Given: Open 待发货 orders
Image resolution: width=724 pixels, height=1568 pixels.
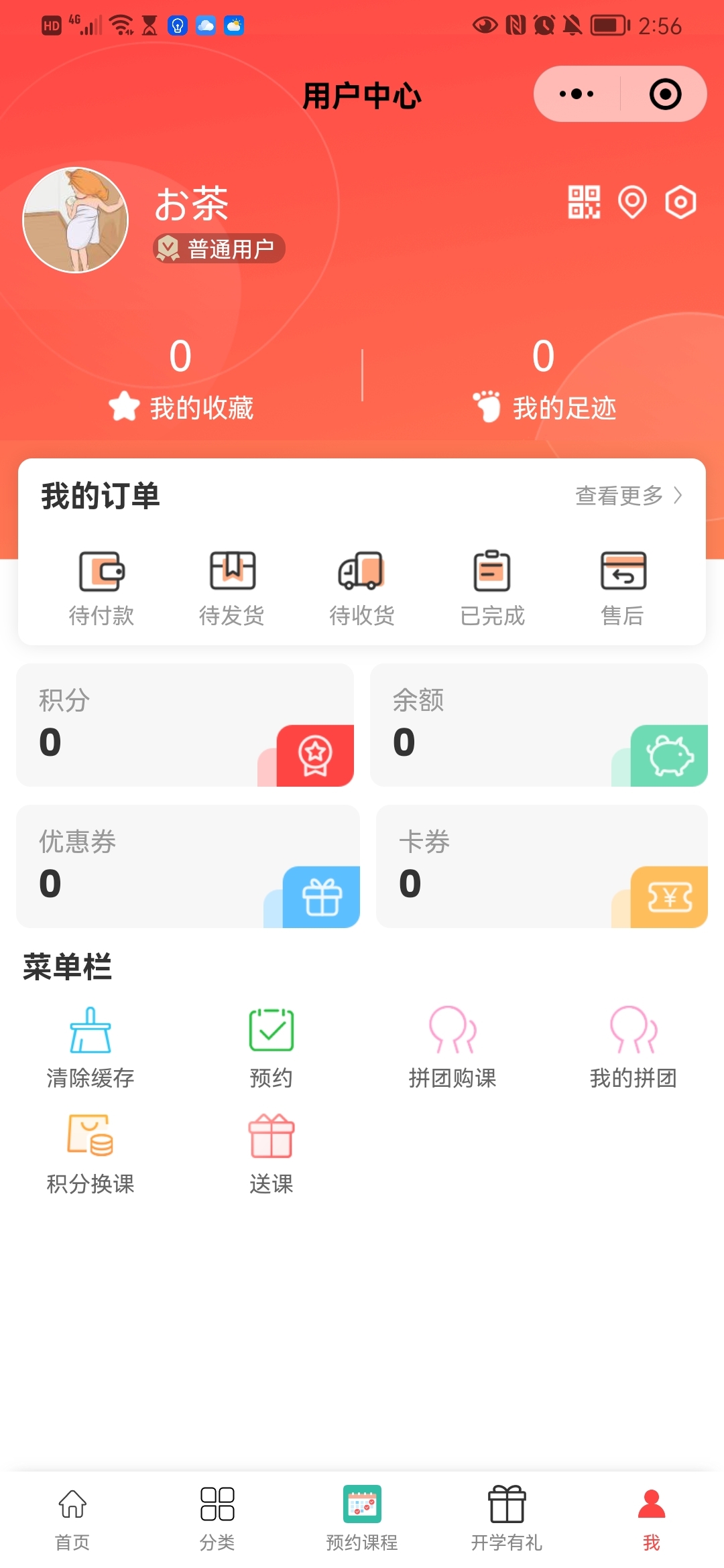Looking at the screenshot, I should coord(232,587).
